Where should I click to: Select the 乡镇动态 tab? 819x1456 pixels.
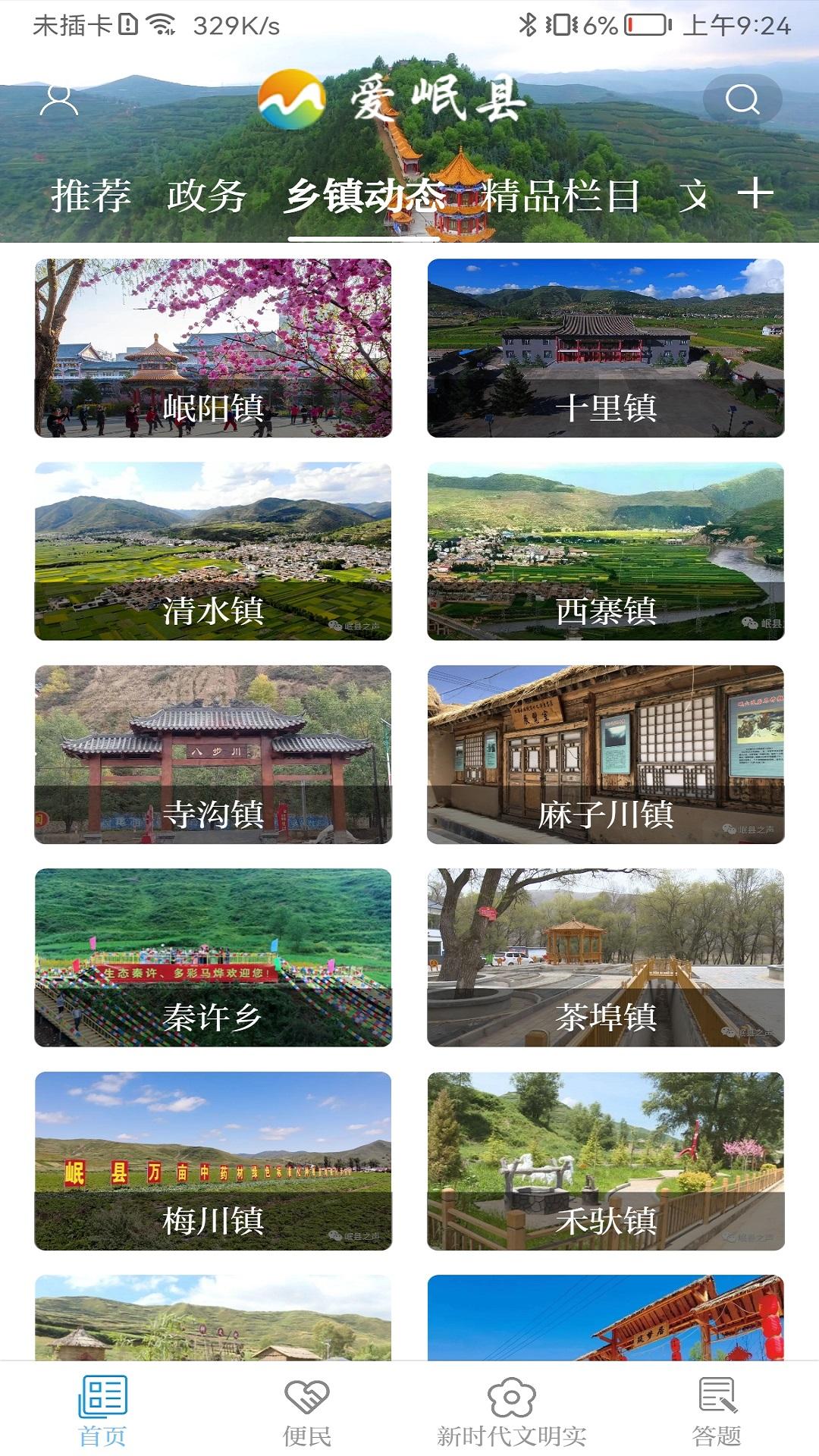click(x=366, y=196)
